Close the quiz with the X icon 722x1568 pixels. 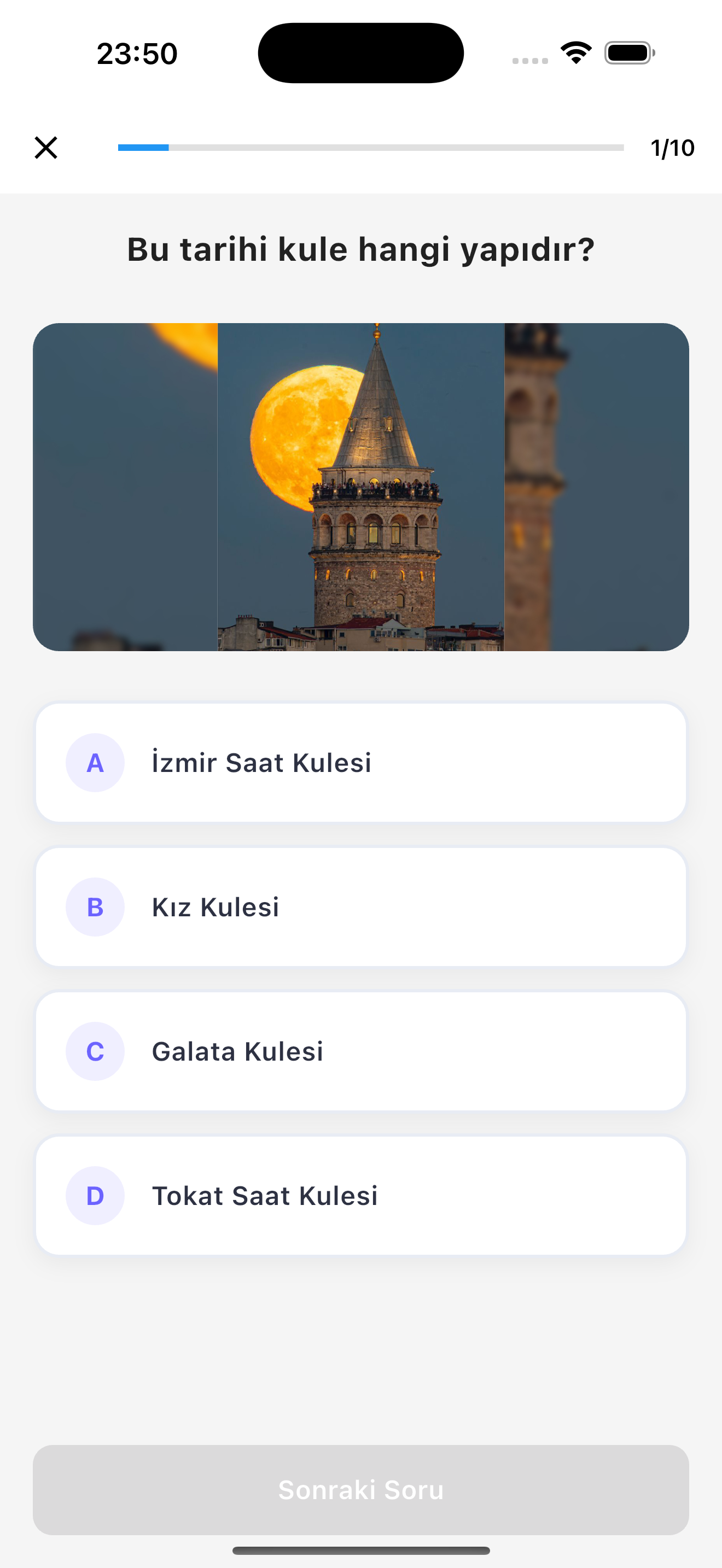[45, 147]
